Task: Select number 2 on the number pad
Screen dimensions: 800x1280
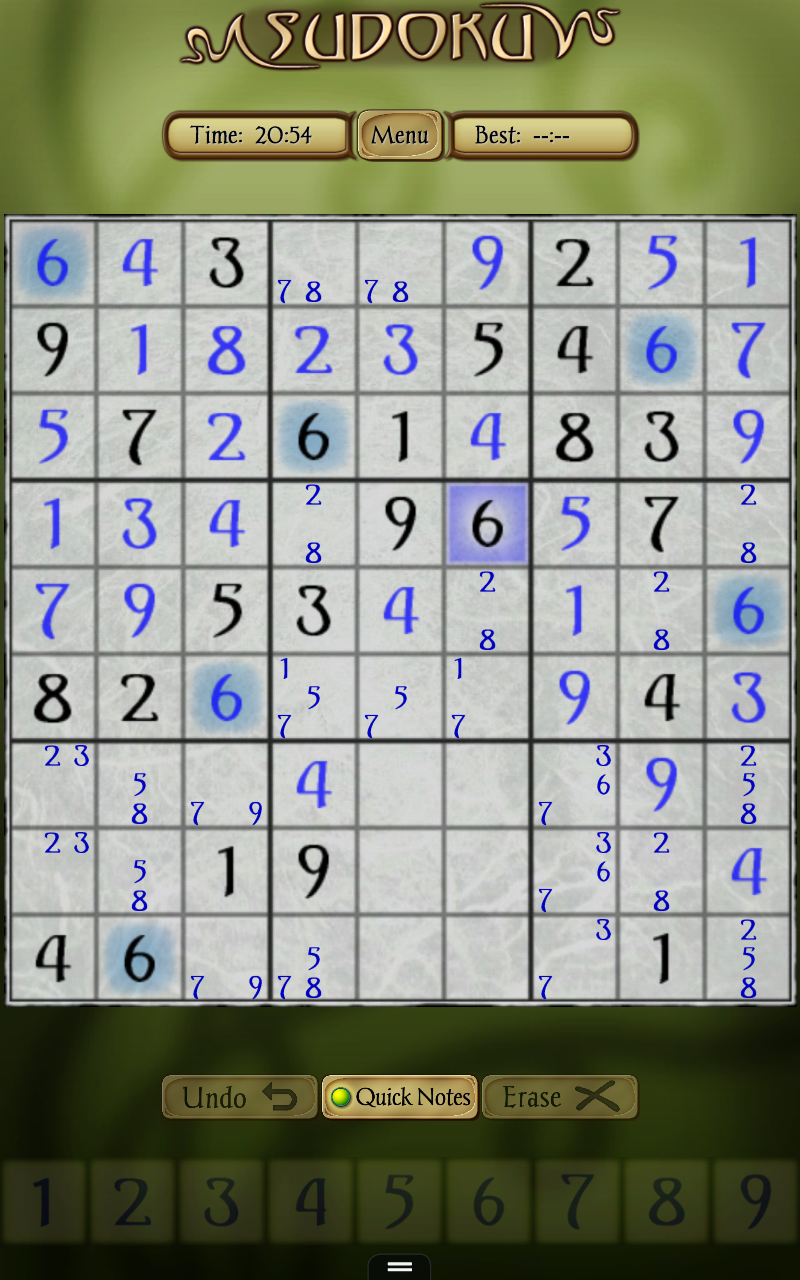Action: click(x=133, y=1202)
